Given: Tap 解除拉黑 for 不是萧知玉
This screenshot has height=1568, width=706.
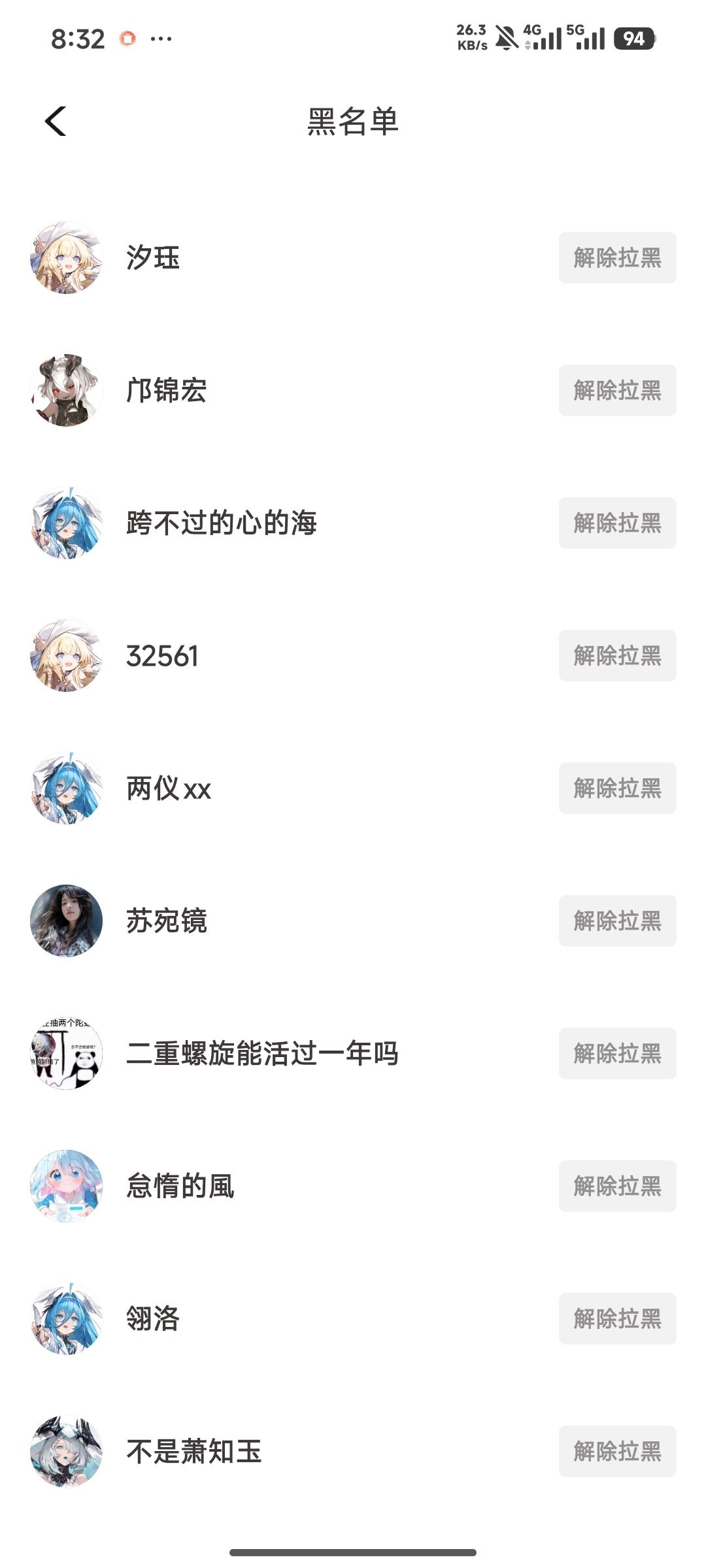Looking at the screenshot, I should (616, 1451).
